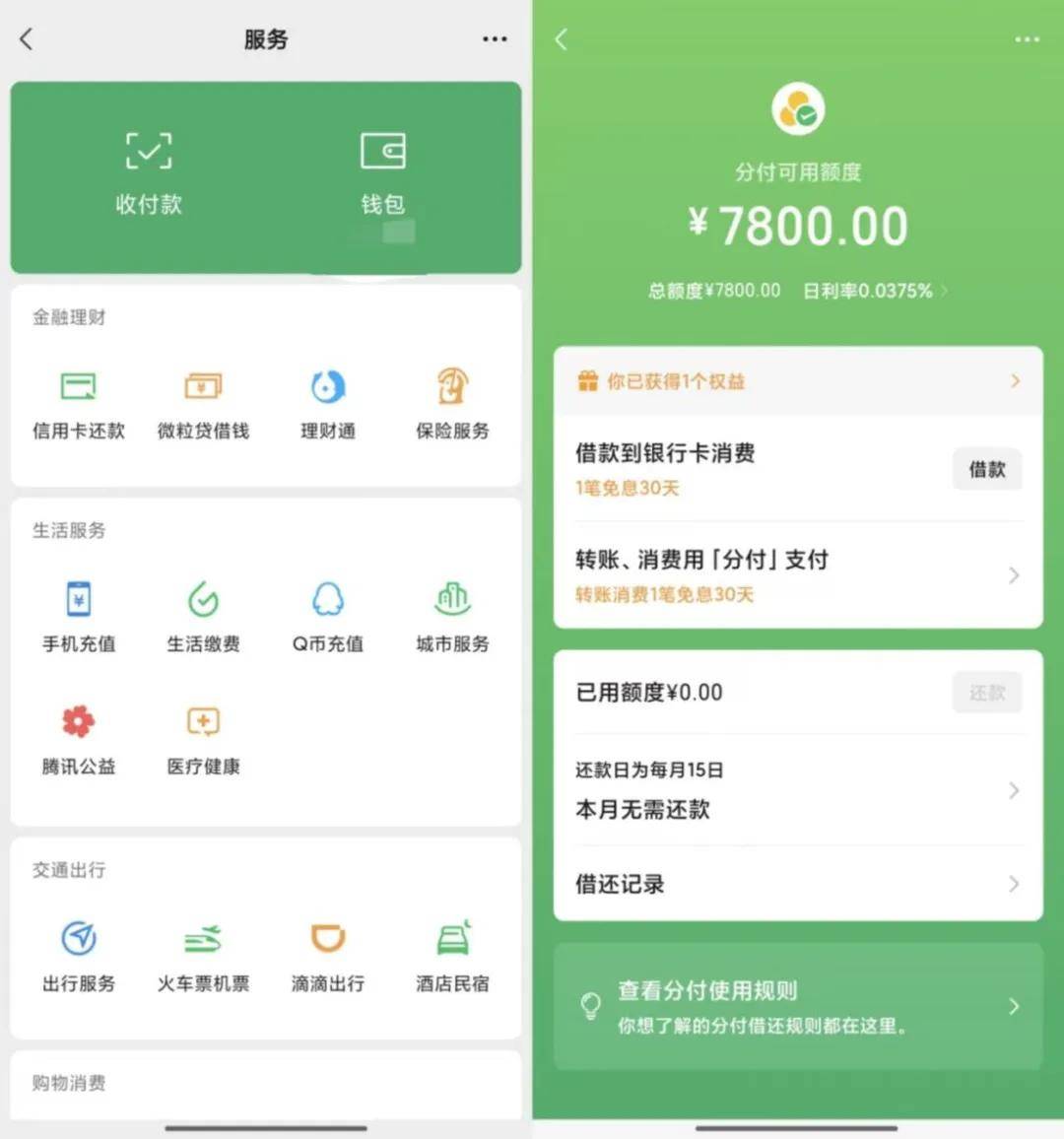Open 火车票机票 booking
The image size is (1064, 1139).
(203, 956)
